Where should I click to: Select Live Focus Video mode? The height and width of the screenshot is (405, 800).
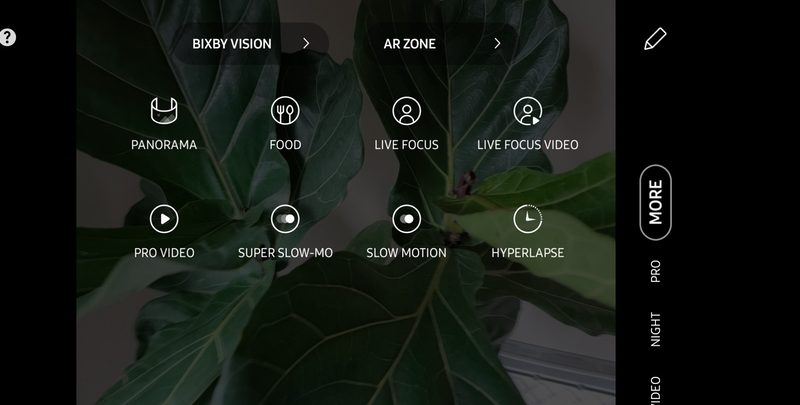527,123
